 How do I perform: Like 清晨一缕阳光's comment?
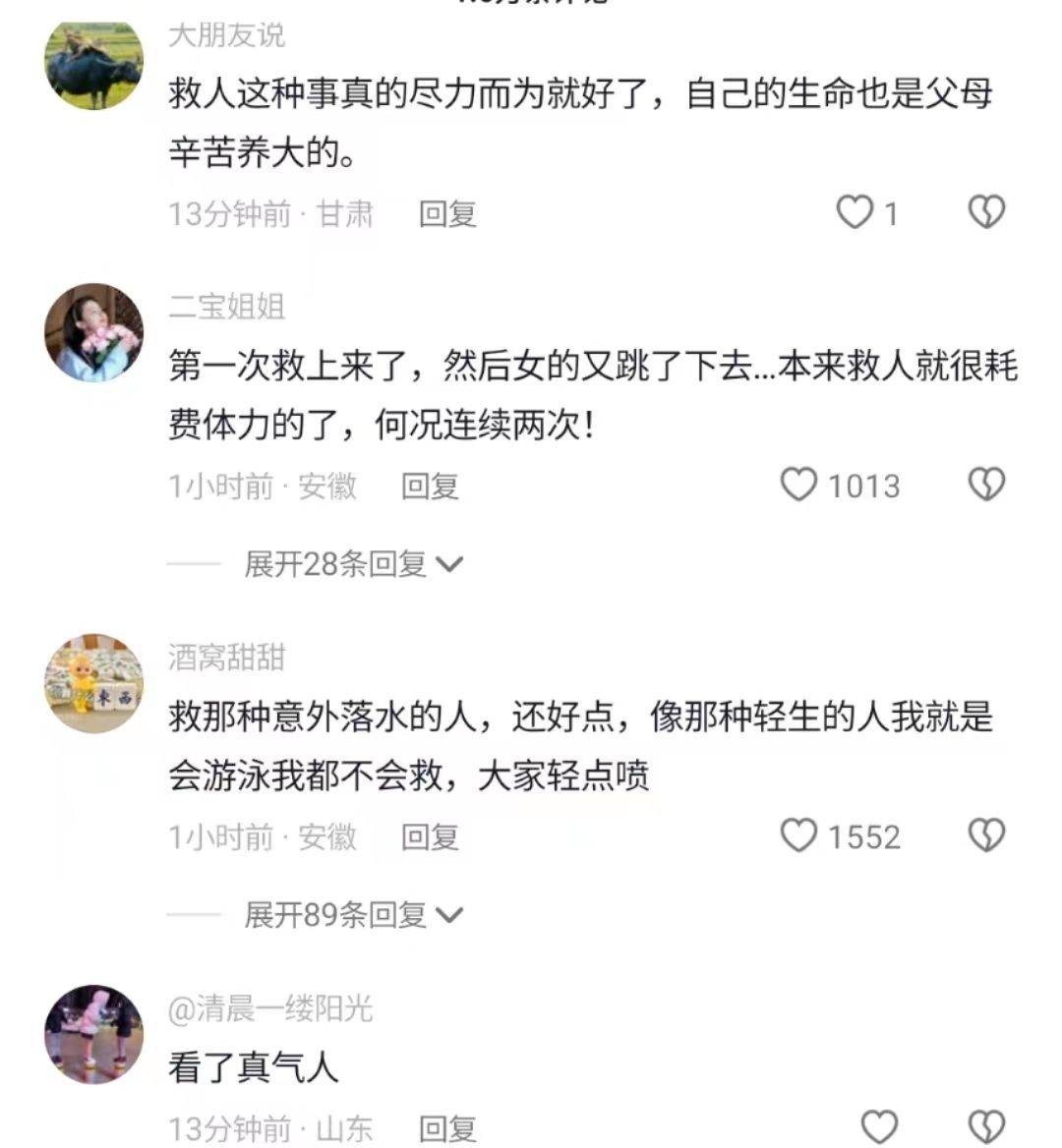pos(879,1126)
